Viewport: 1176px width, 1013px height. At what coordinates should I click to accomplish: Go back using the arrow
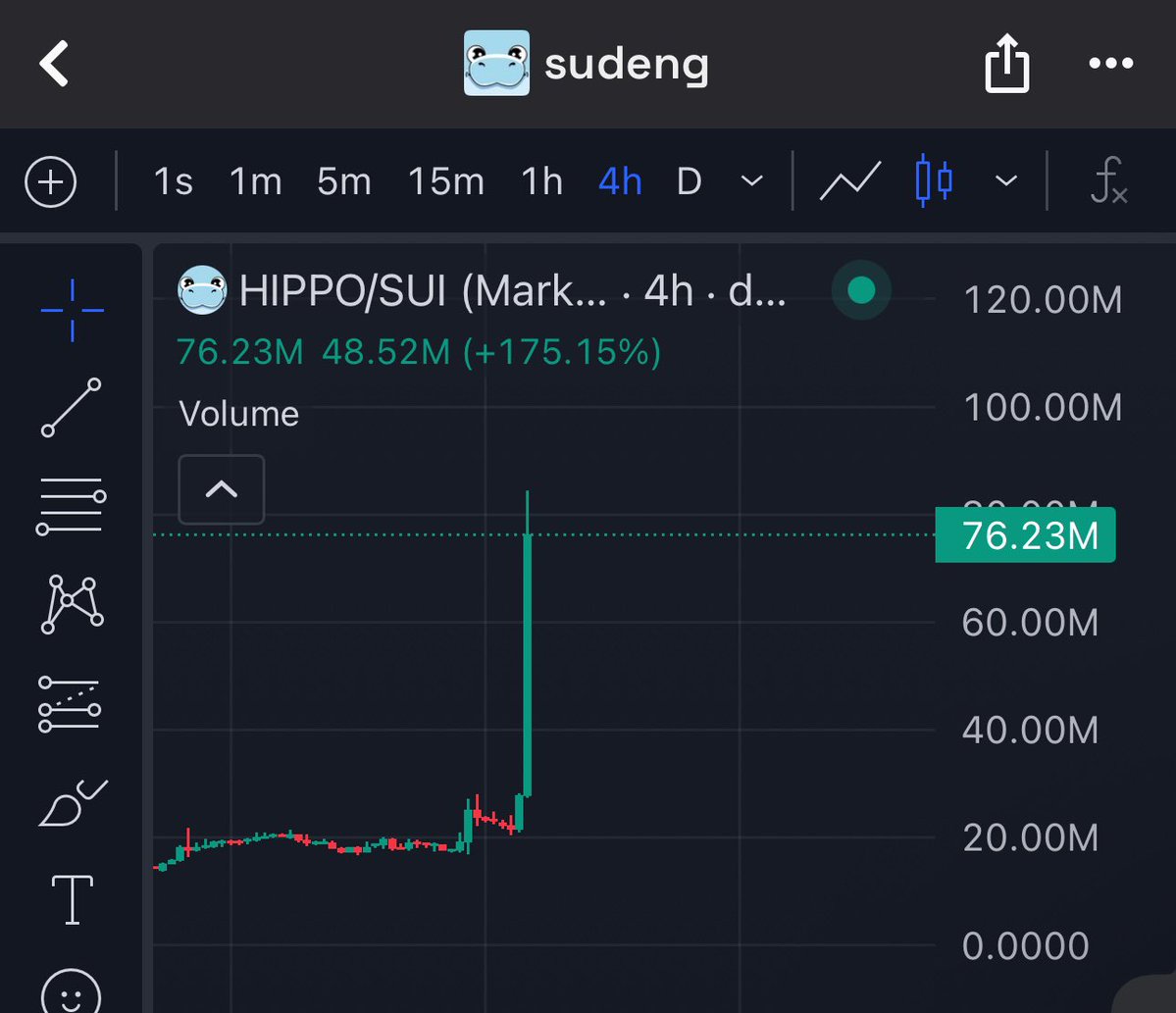pos(55,64)
